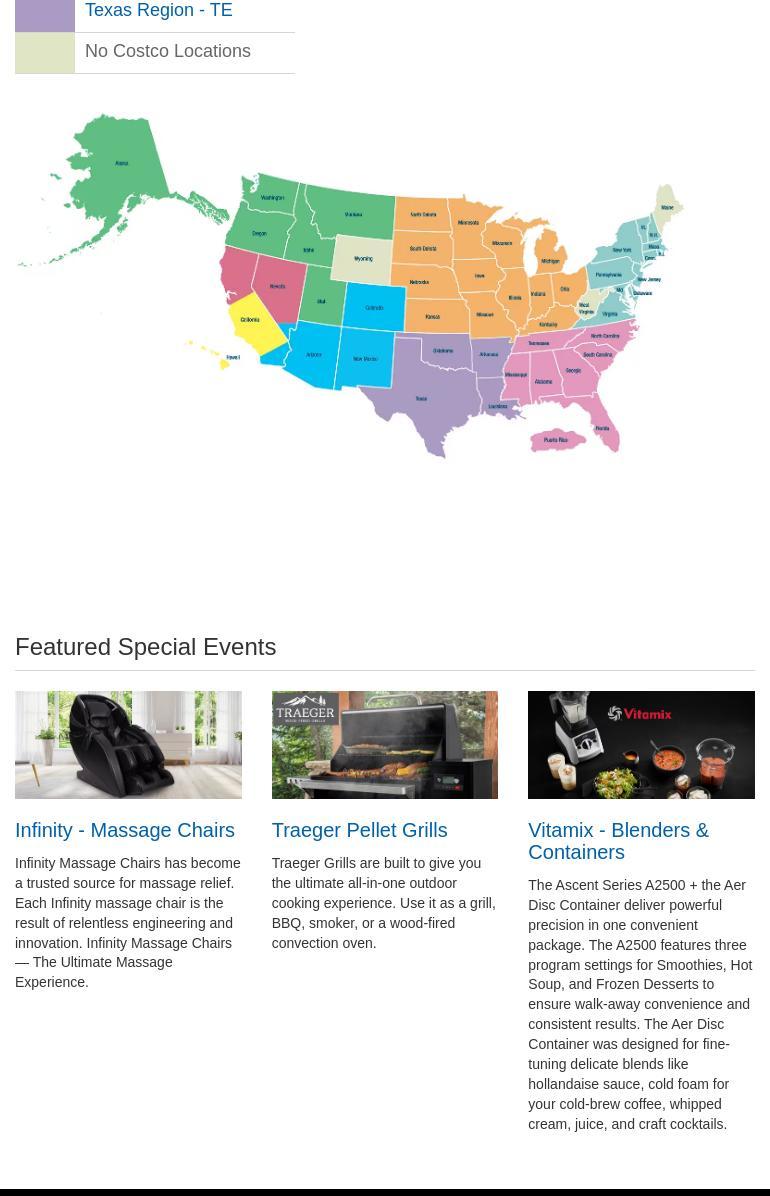Open Vitamix - Blenders & Containers event link
Viewport: 770px width, 1196px height.
(618, 841)
